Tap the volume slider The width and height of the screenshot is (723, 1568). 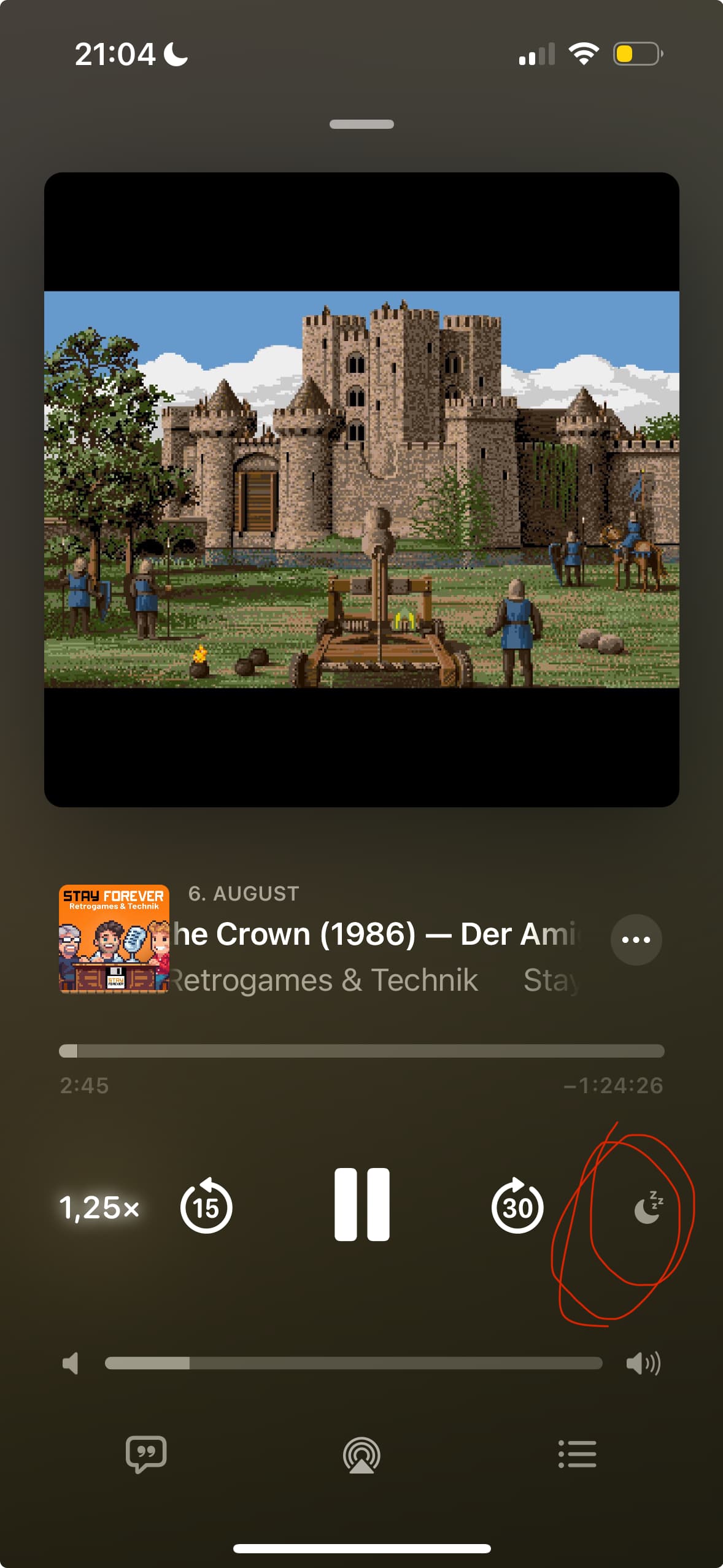pyautogui.click(x=354, y=1363)
